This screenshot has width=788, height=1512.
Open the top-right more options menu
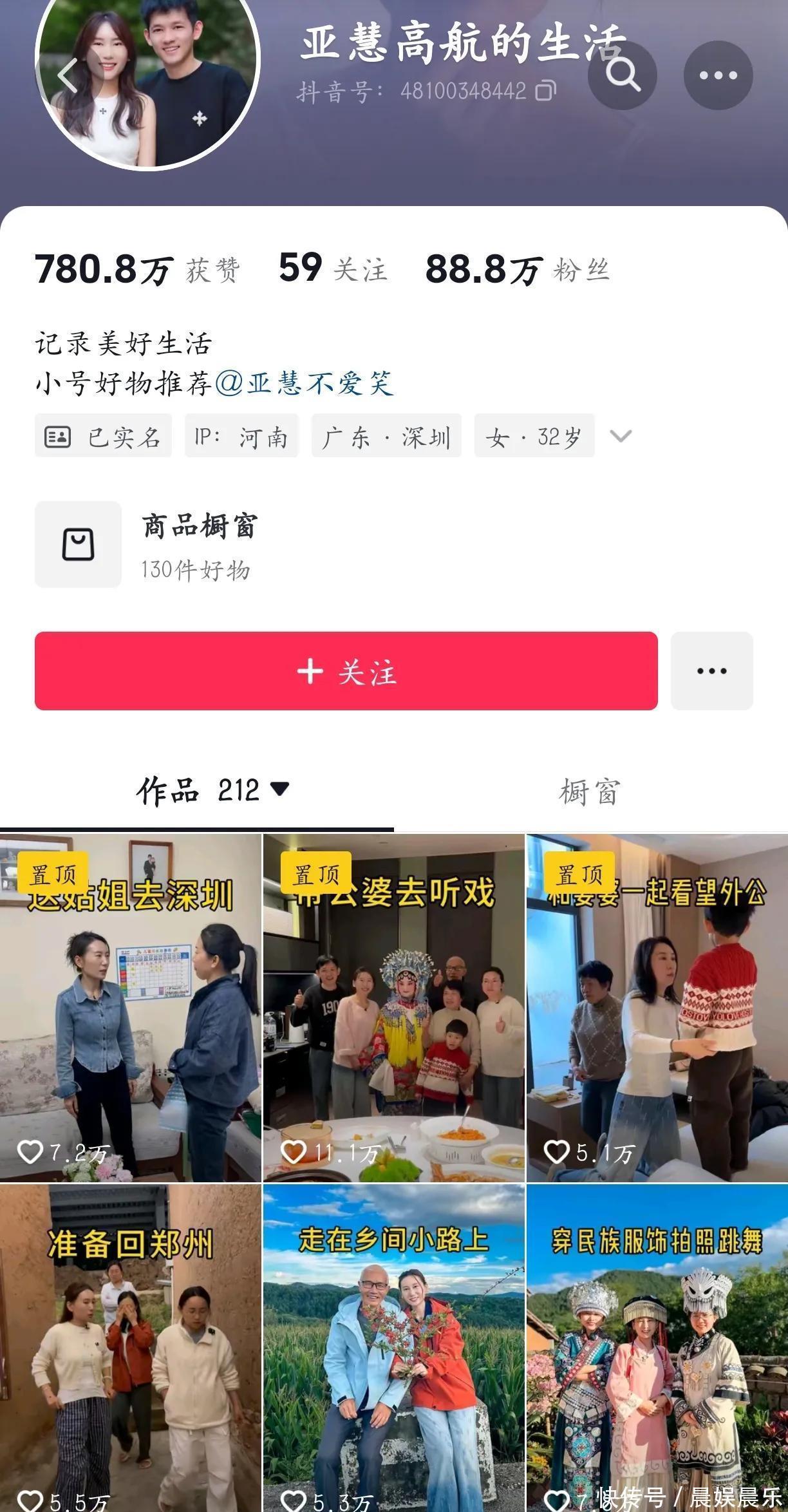pyautogui.click(x=718, y=75)
